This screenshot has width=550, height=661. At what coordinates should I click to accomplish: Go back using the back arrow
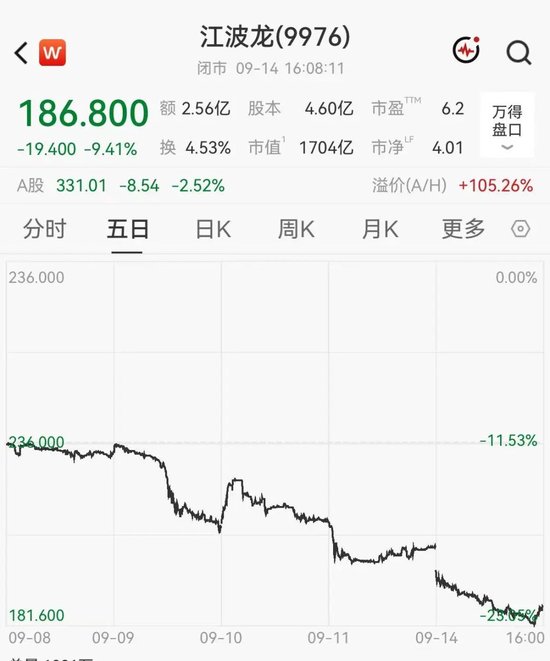coord(21,53)
